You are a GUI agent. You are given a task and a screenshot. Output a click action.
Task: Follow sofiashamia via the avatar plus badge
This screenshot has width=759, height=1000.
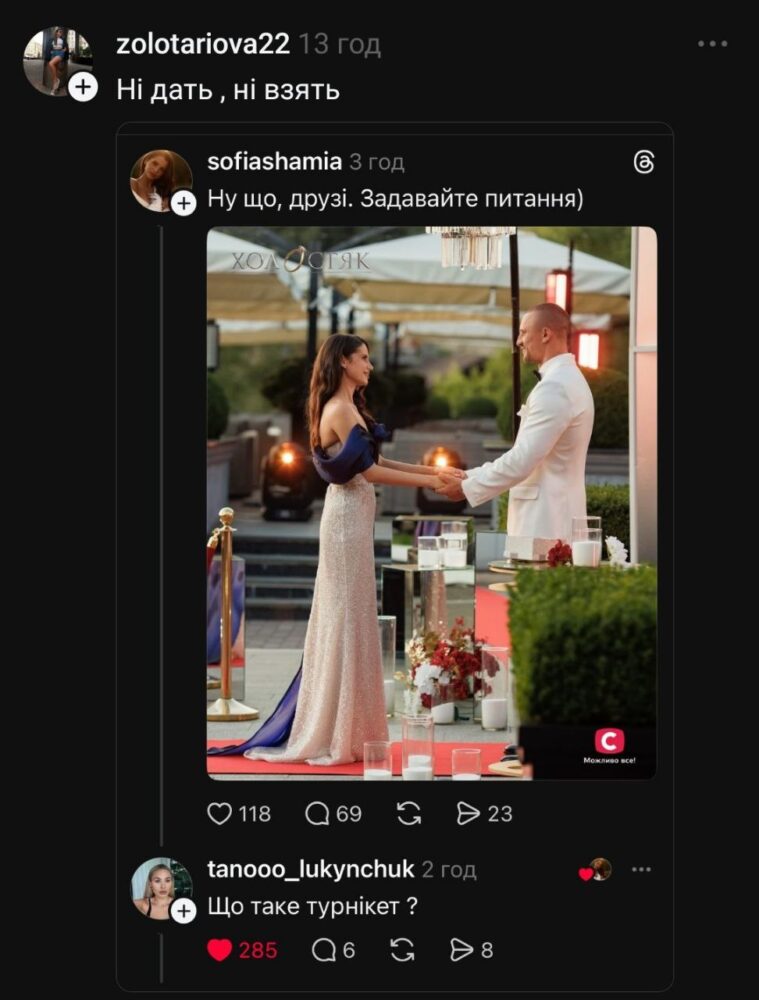[x=183, y=204]
